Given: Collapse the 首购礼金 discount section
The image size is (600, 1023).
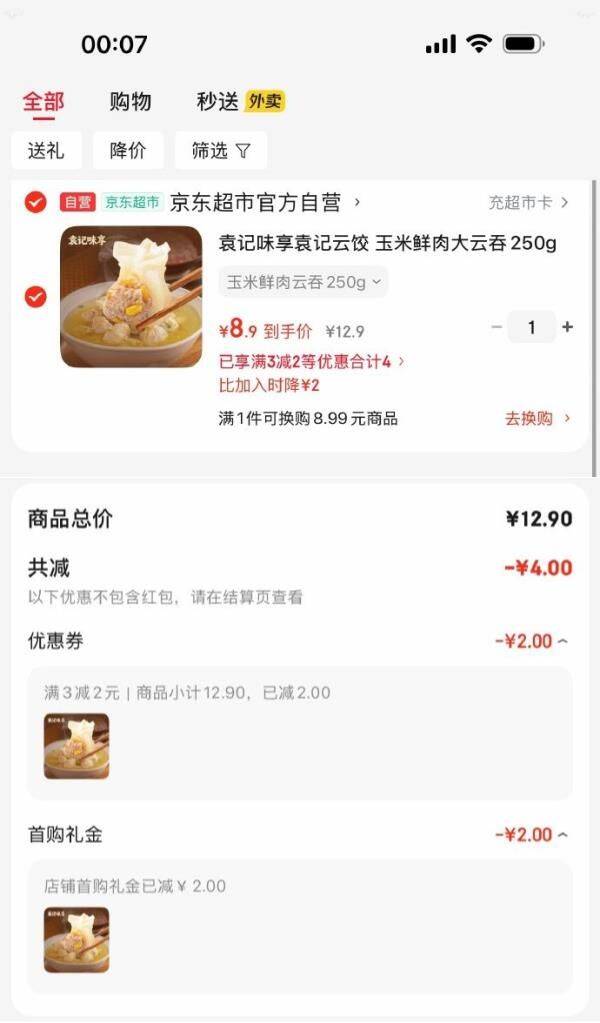Looking at the screenshot, I should click(x=532, y=834).
